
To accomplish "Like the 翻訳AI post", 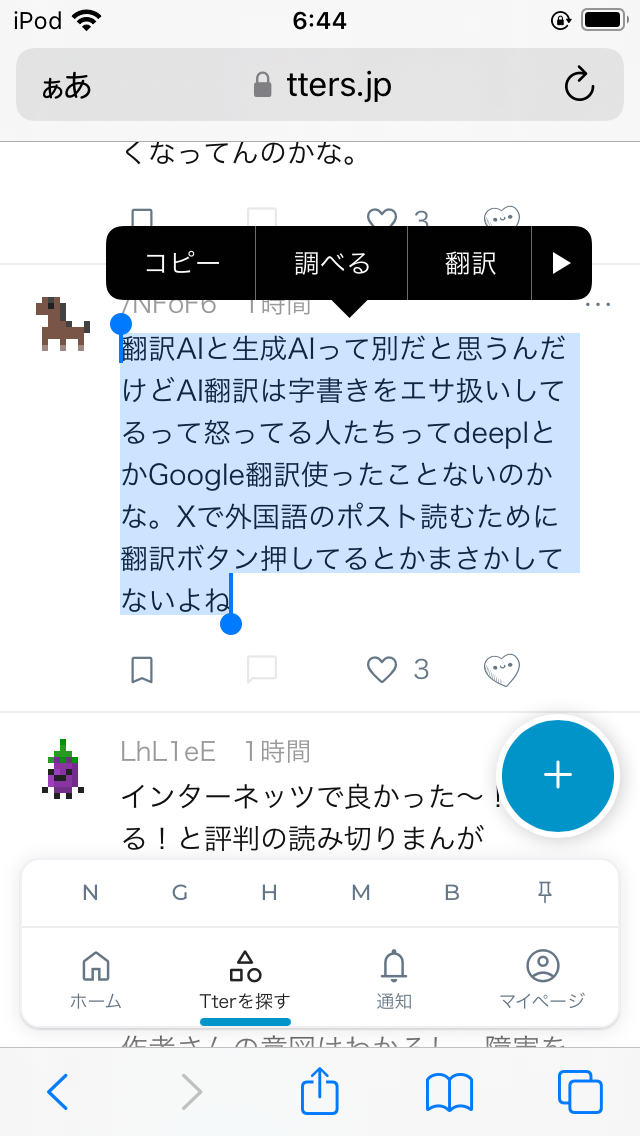I will (x=382, y=669).
